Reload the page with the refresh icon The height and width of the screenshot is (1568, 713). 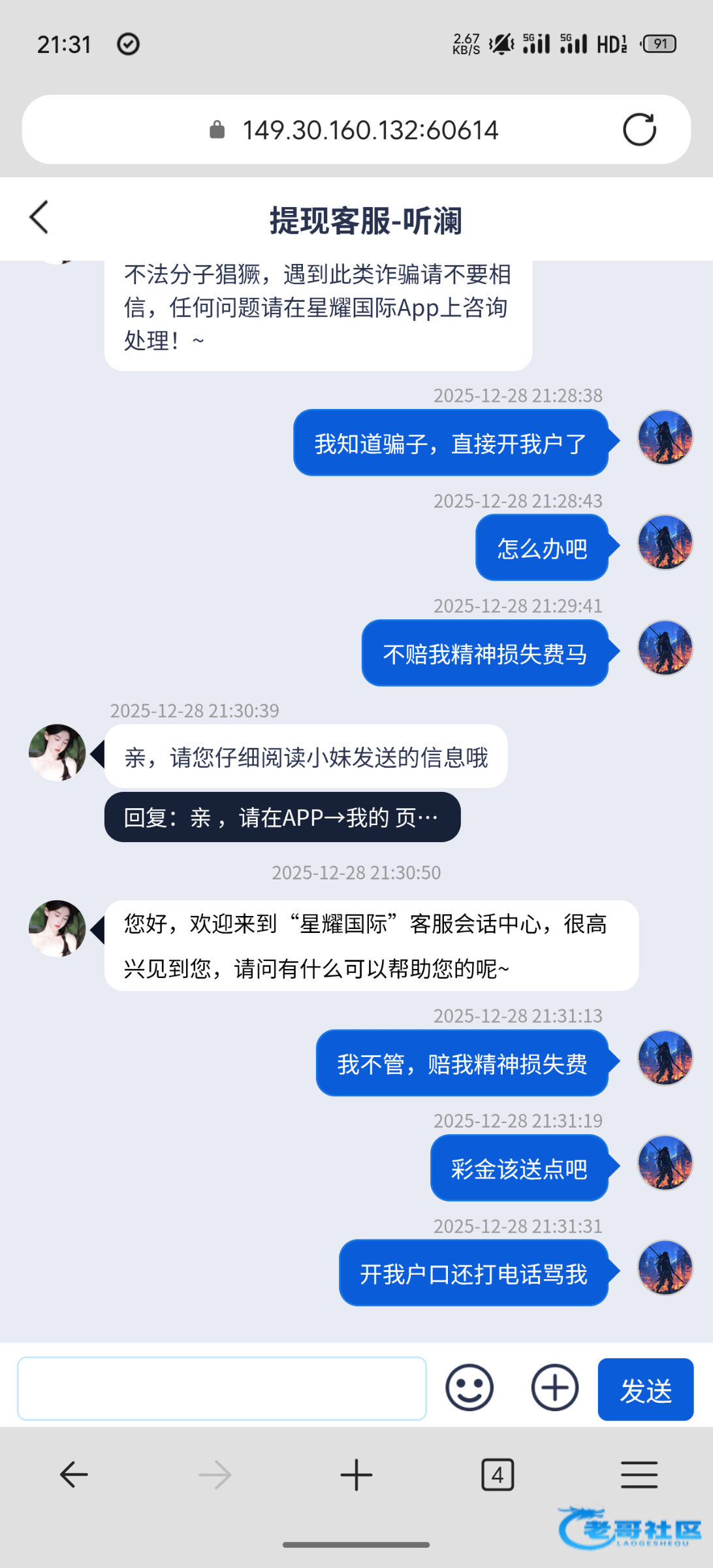click(639, 129)
